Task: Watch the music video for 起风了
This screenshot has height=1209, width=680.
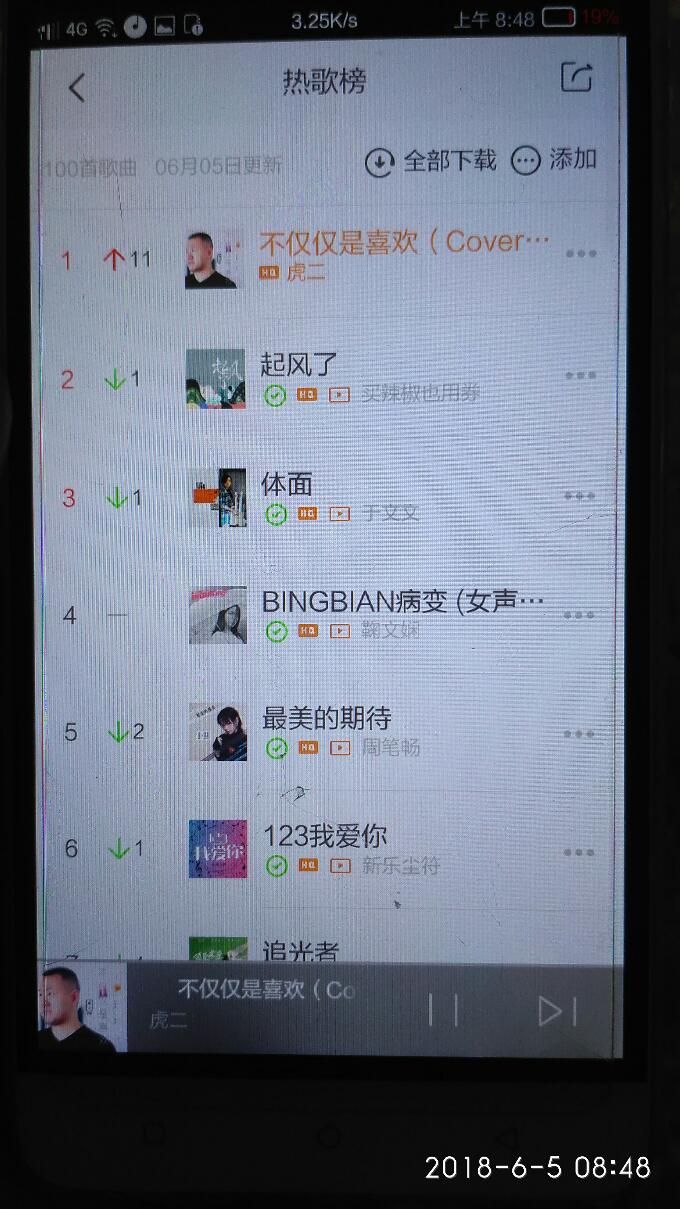Action: tap(339, 395)
